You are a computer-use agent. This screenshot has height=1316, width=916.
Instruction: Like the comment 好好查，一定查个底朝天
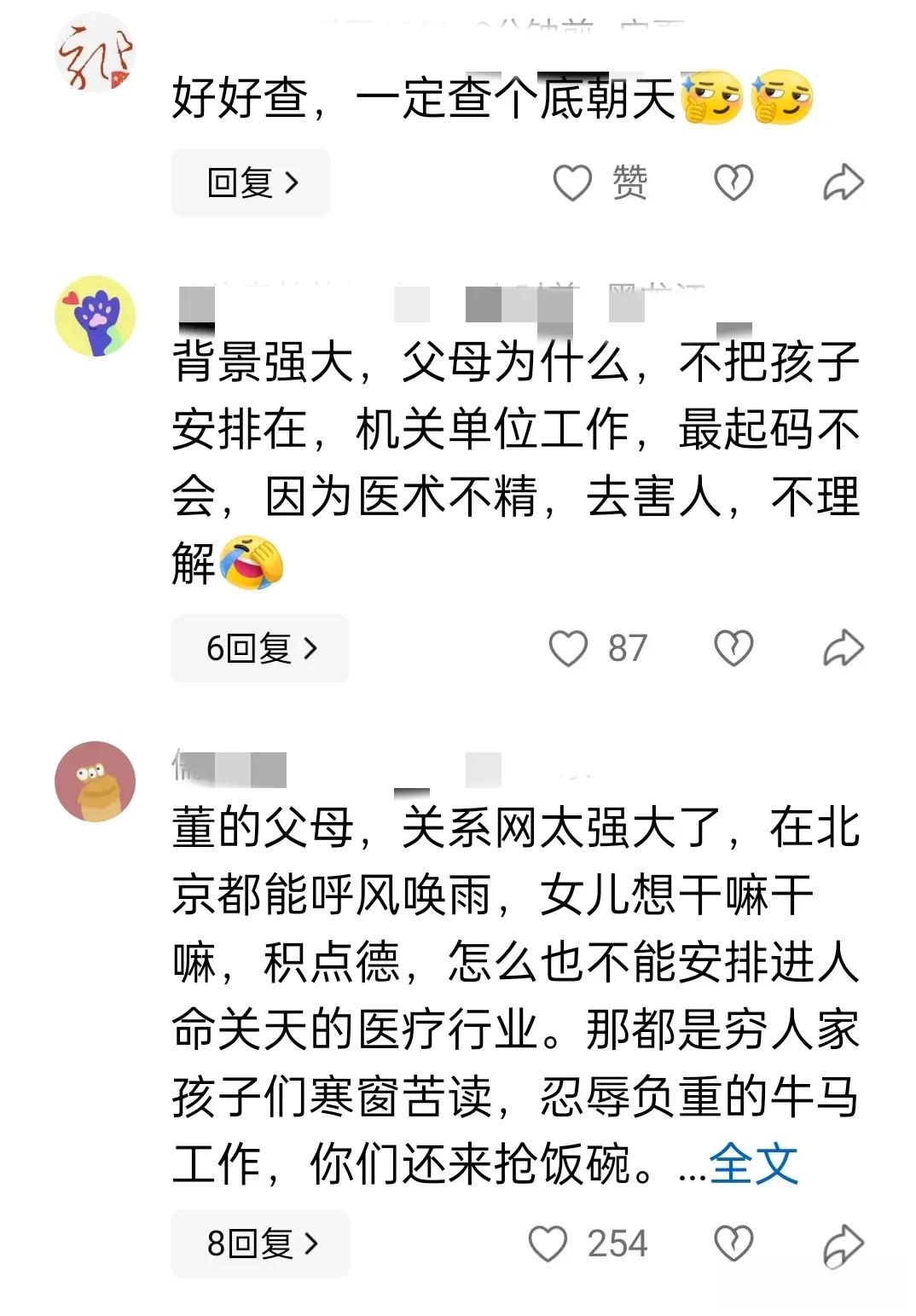pyautogui.click(x=572, y=183)
